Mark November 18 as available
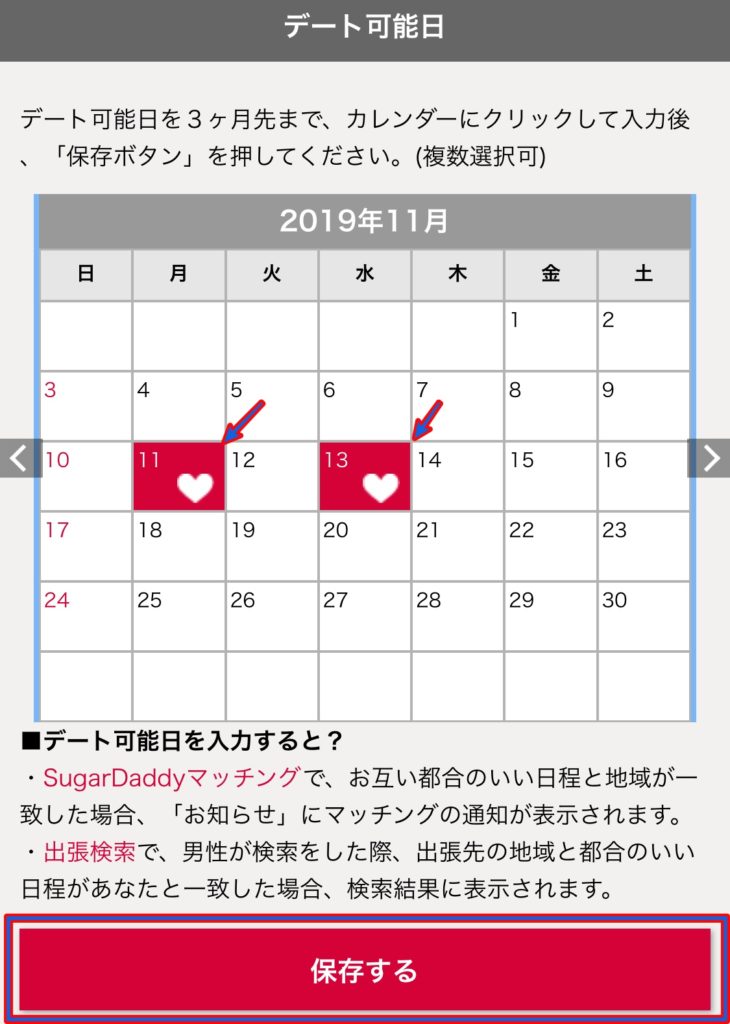This screenshot has width=730, height=1024. pos(178,546)
